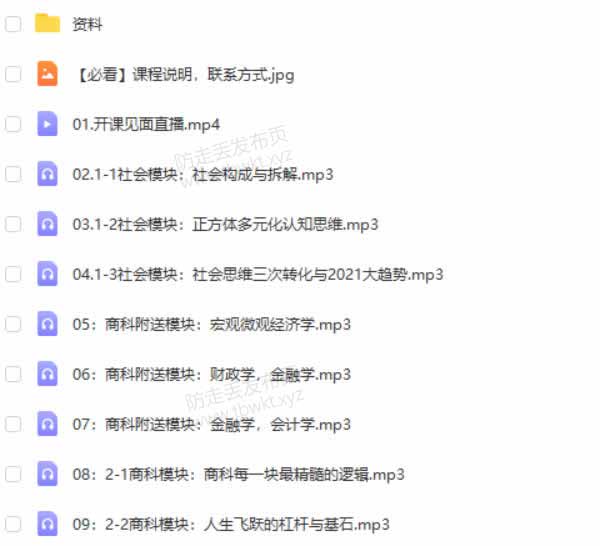This screenshot has width=600, height=546.
Task: Check the box for 07 金融学,会计学.mp3
Action: tap(13, 424)
